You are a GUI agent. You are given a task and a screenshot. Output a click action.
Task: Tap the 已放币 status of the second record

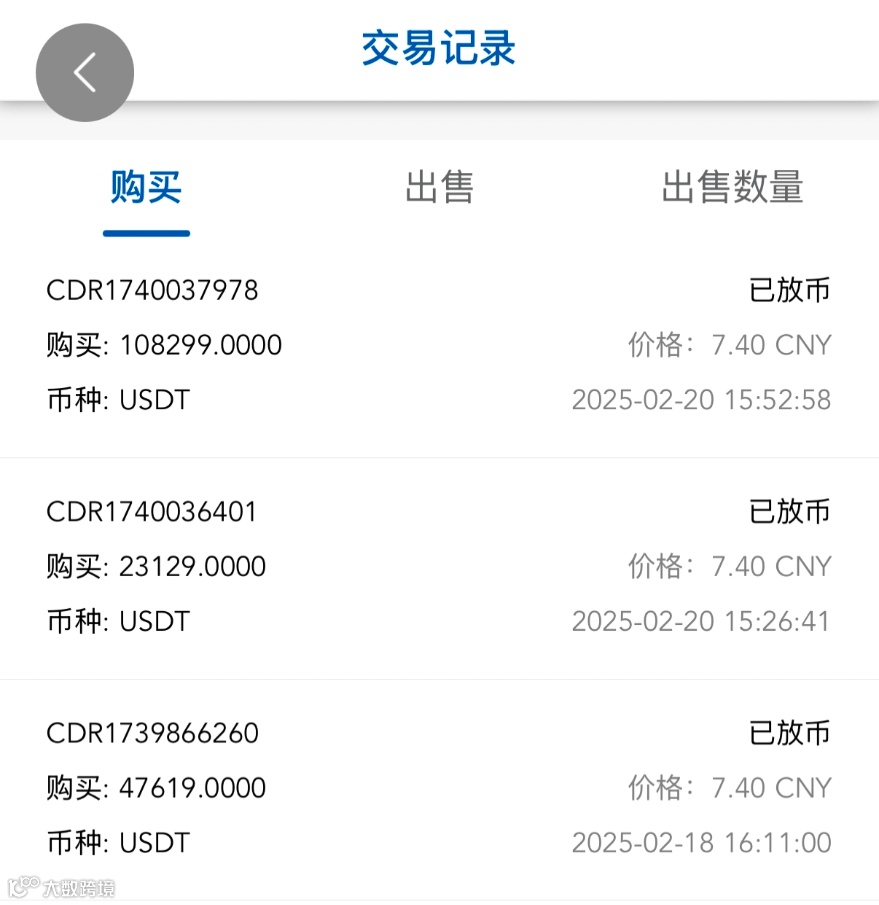(791, 512)
